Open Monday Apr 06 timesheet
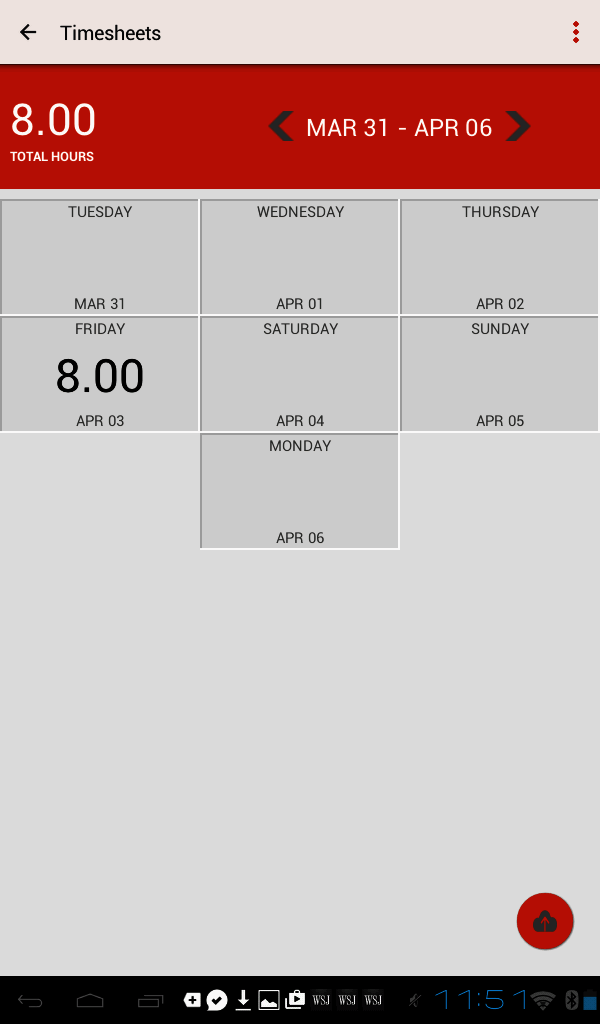The width and height of the screenshot is (600, 1024). tap(300, 491)
